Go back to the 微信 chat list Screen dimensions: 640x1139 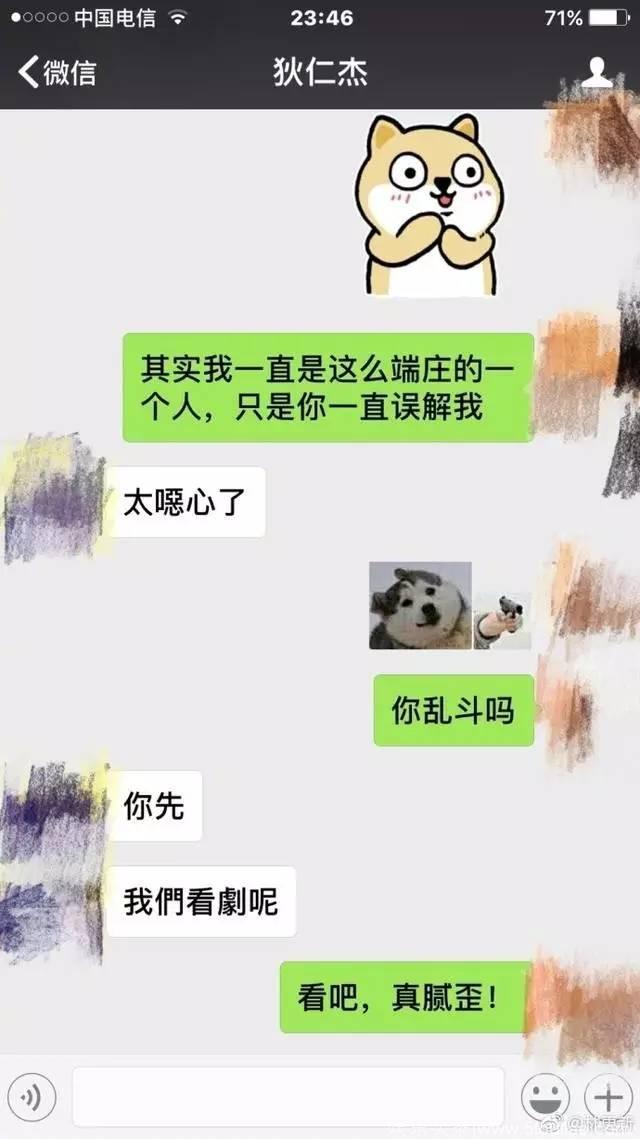tap(57, 72)
